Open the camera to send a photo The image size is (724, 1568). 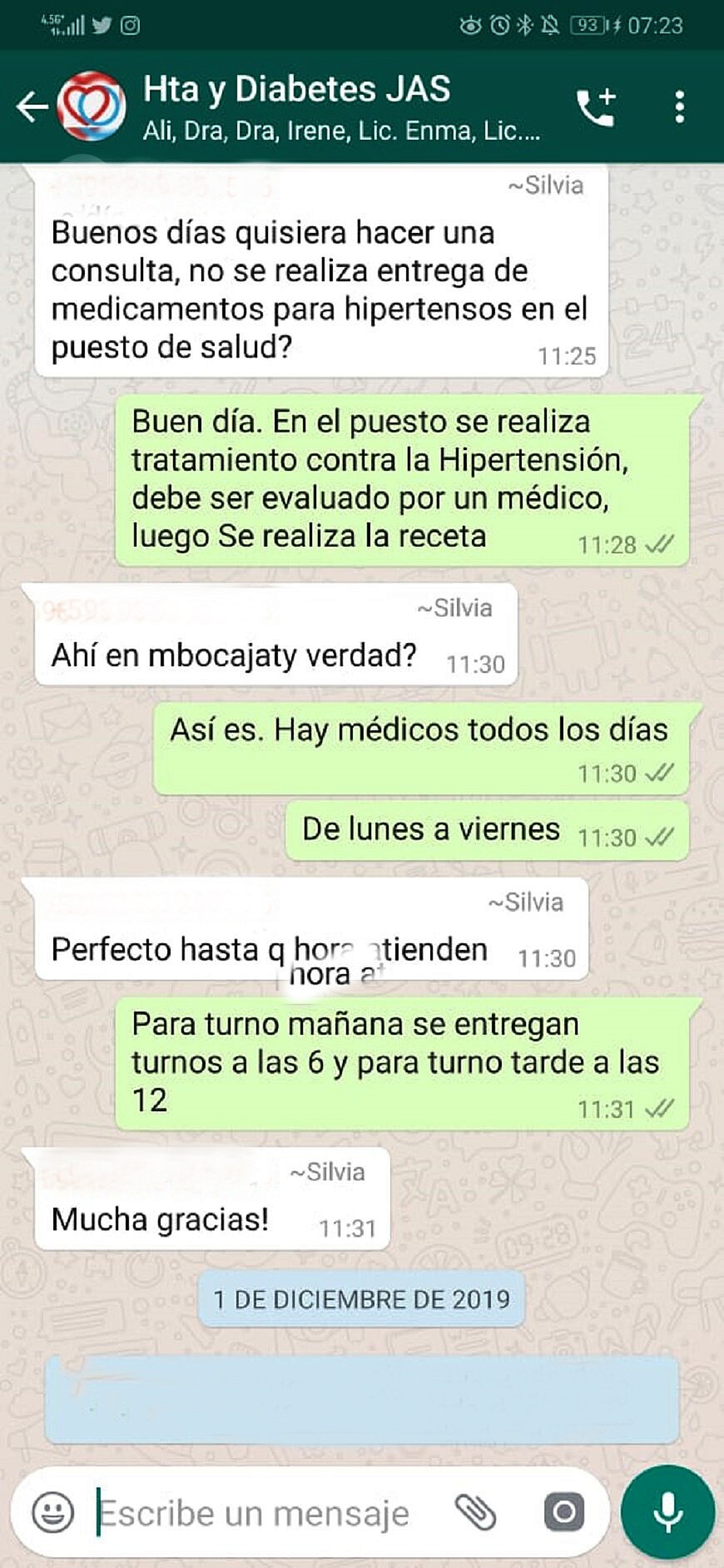[x=563, y=1511]
